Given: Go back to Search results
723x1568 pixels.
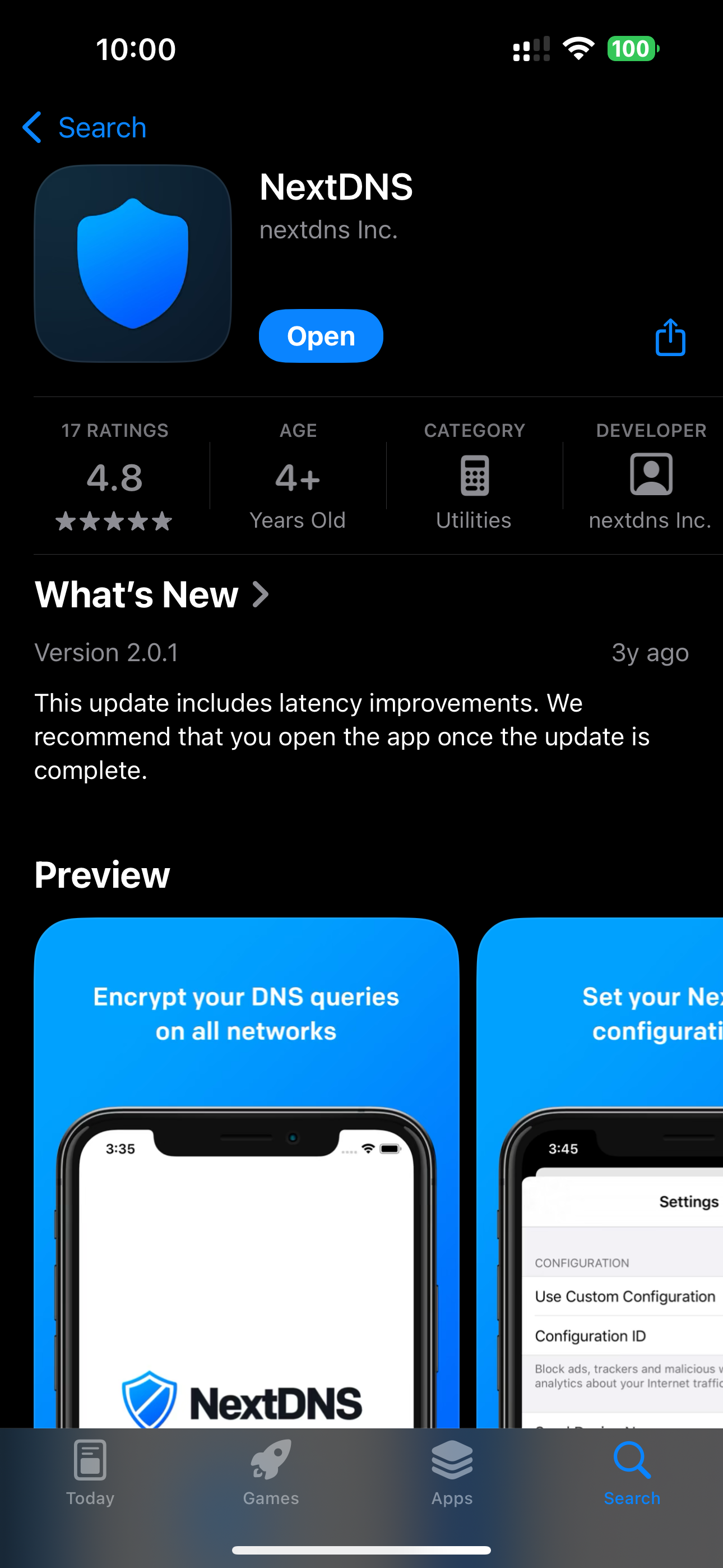Looking at the screenshot, I should (85, 128).
